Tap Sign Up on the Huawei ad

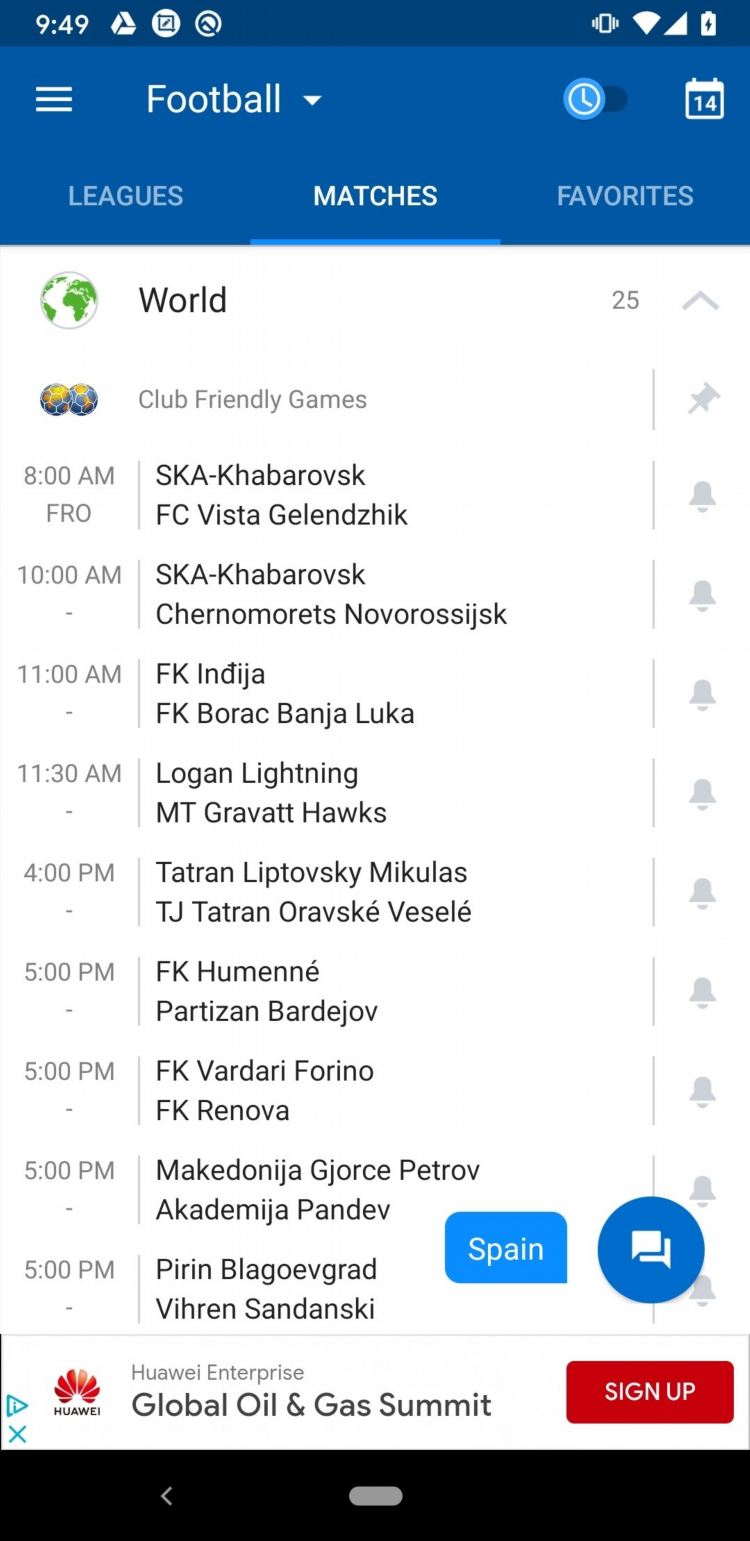coord(650,1392)
